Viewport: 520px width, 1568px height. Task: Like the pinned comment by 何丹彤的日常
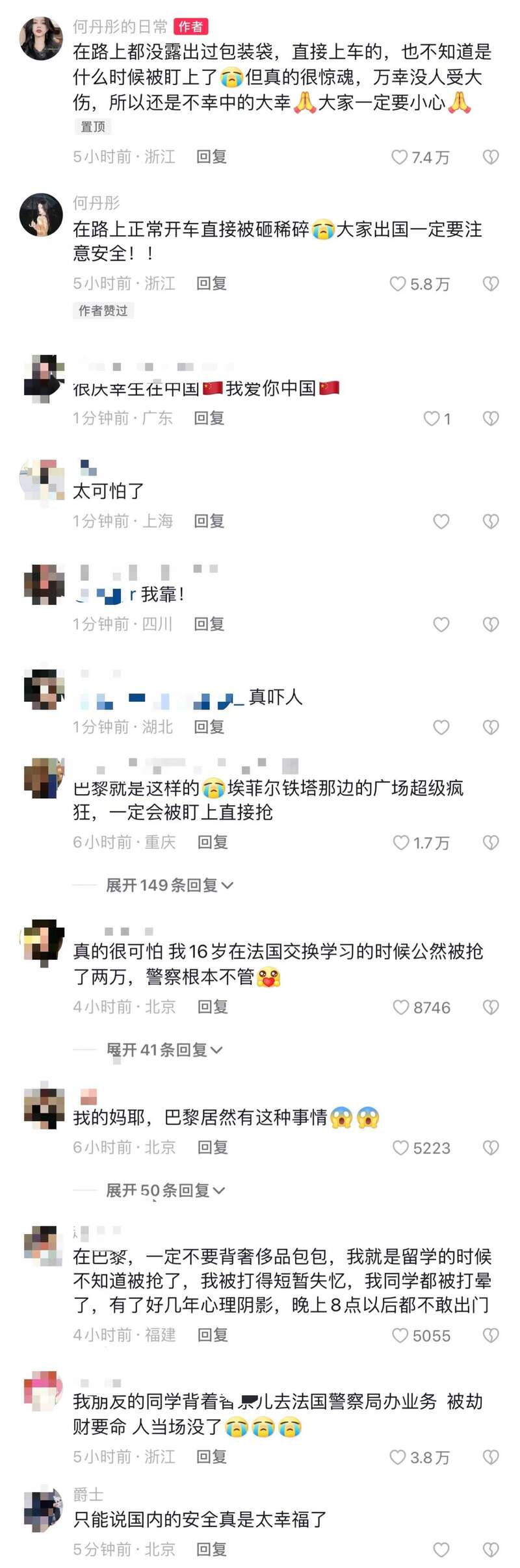coord(399,157)
